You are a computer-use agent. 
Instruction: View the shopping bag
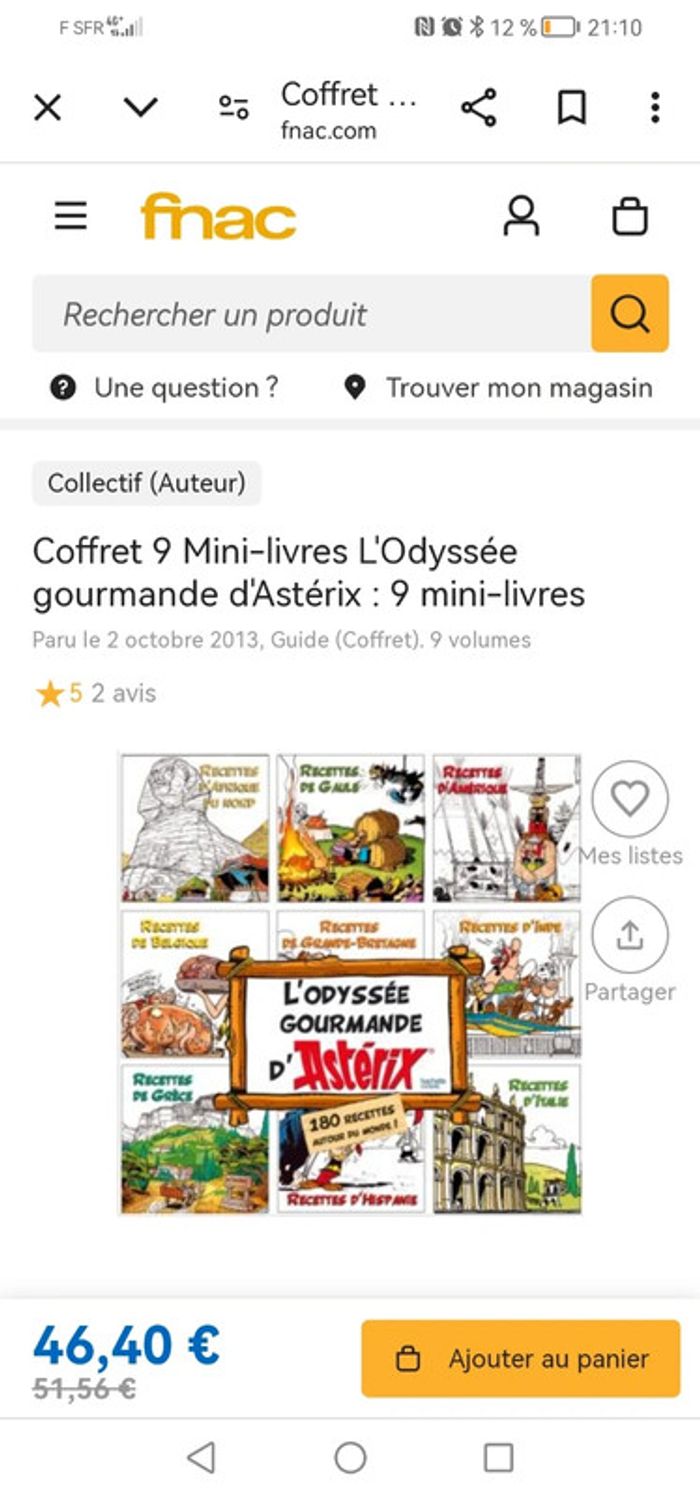click(x=630, y=216)
